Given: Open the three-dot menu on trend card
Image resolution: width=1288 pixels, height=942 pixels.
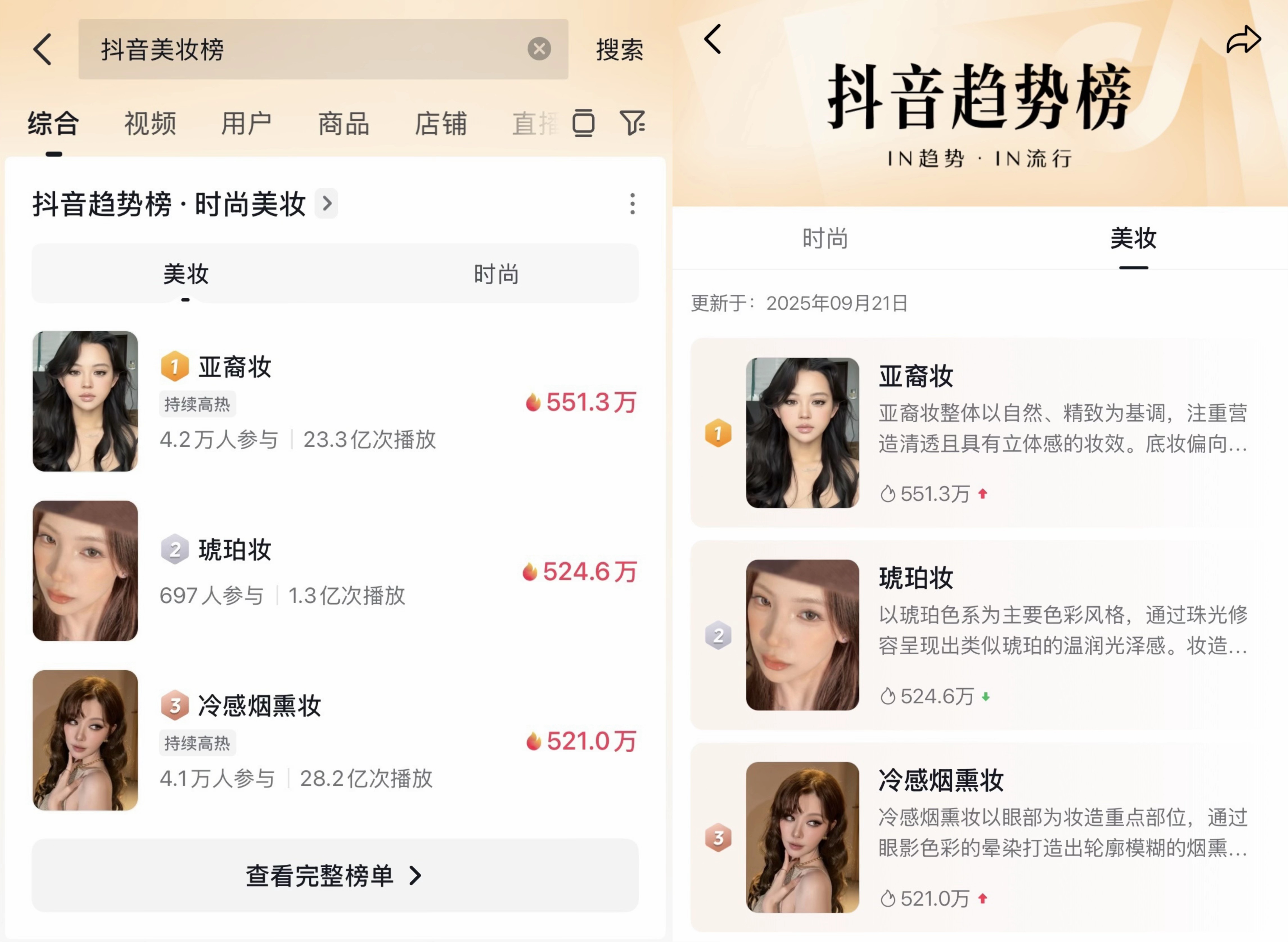Looking at the screenshot, I should click(x=632, y=204).
